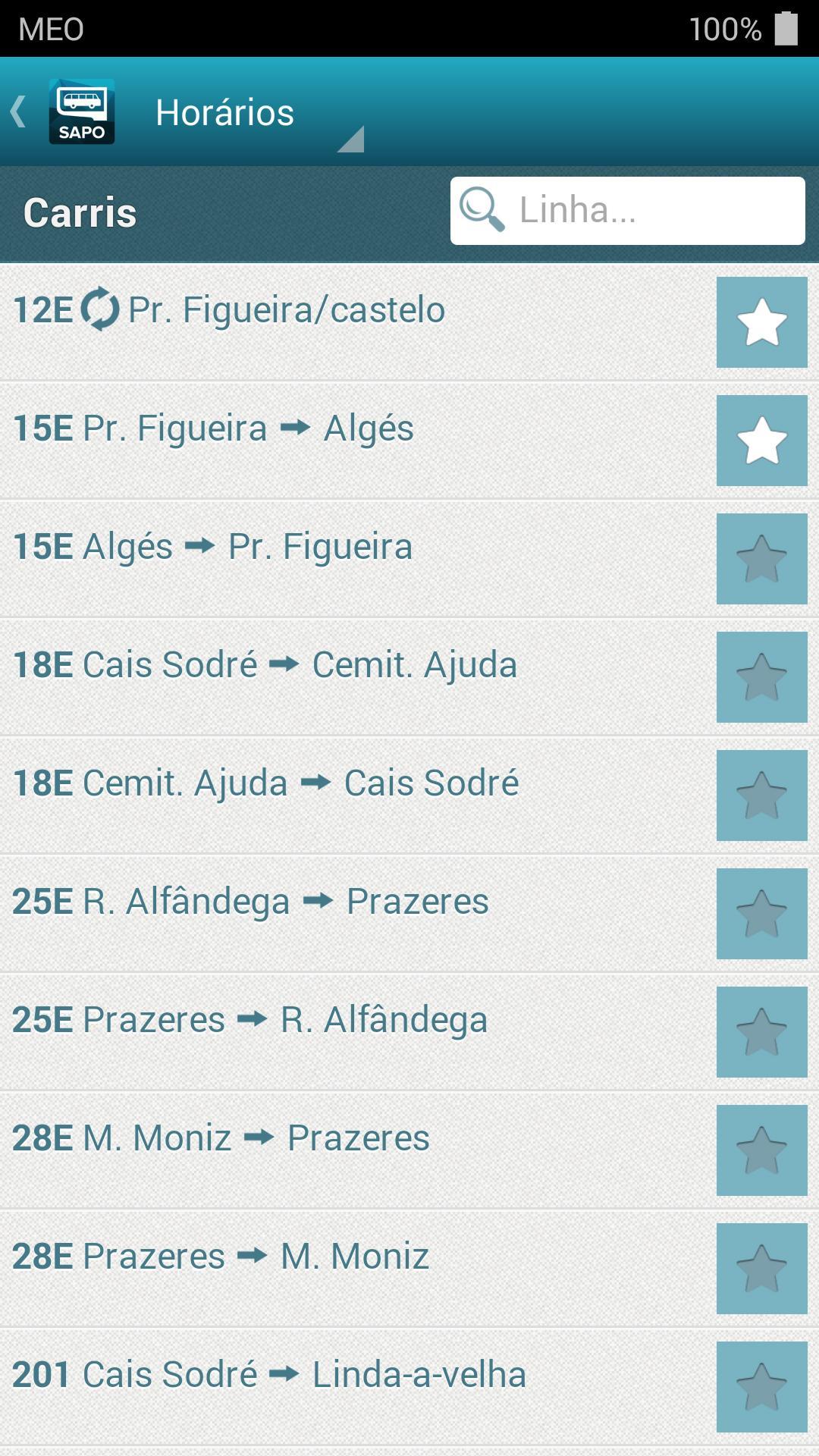This screenshot has height=1456, width=819.
Task: Add 25E Prazeres to R. Alfândega to favorites
Action: (x=761, y=1032)
